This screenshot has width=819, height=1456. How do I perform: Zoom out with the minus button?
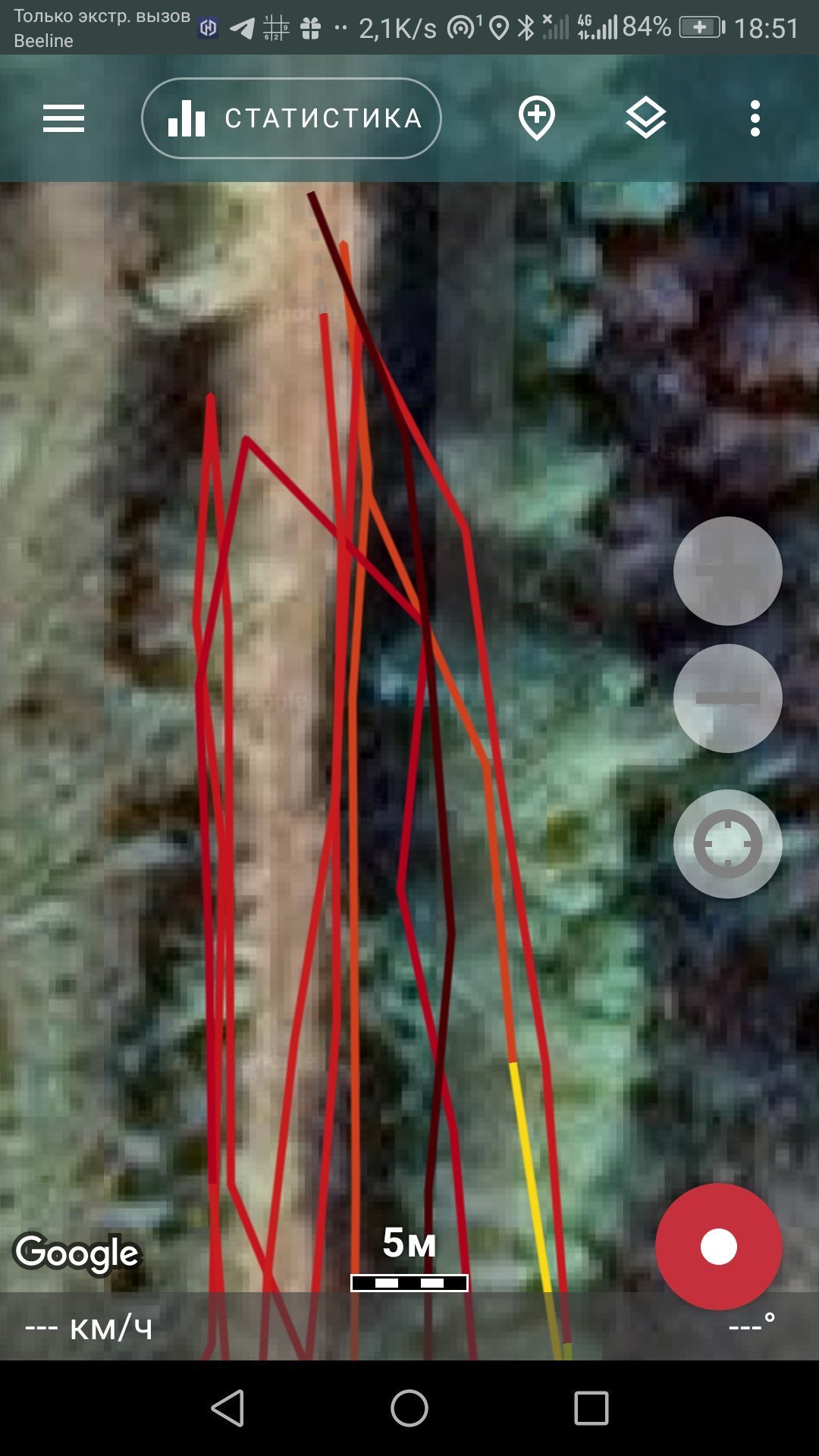click(x=728, y=698)
